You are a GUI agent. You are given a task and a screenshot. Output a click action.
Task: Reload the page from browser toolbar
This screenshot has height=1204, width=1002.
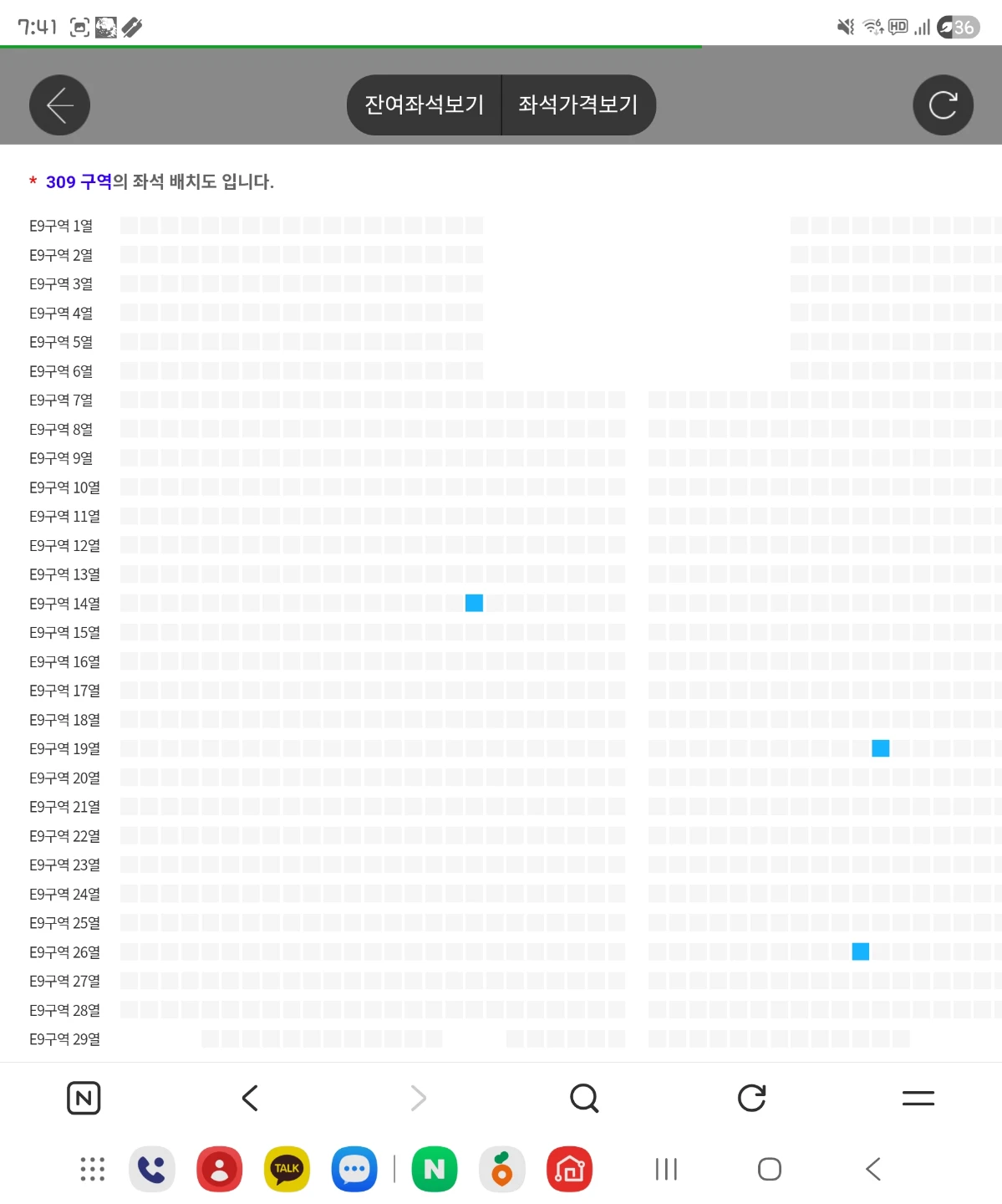tap(751, 1098)
